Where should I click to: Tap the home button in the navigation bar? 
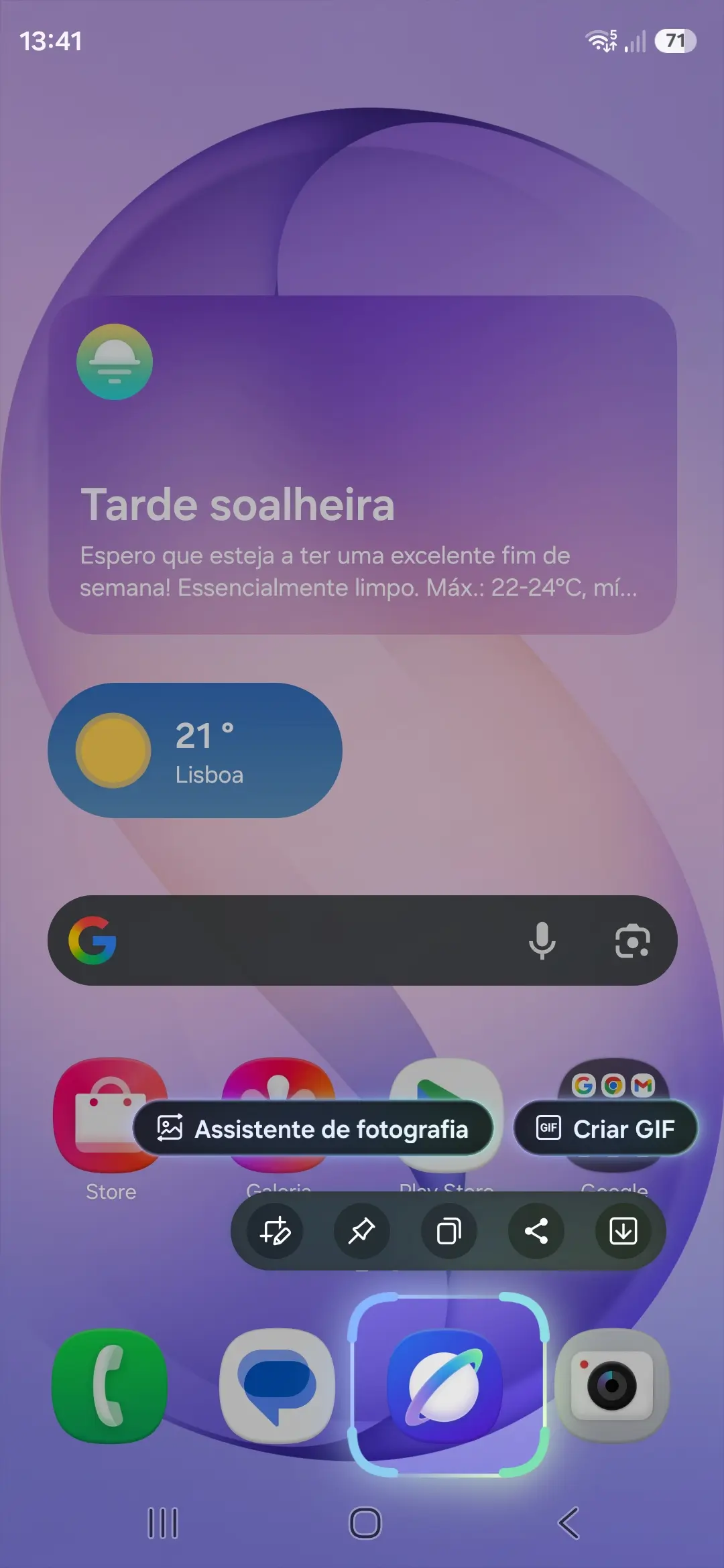(365, 1523)
